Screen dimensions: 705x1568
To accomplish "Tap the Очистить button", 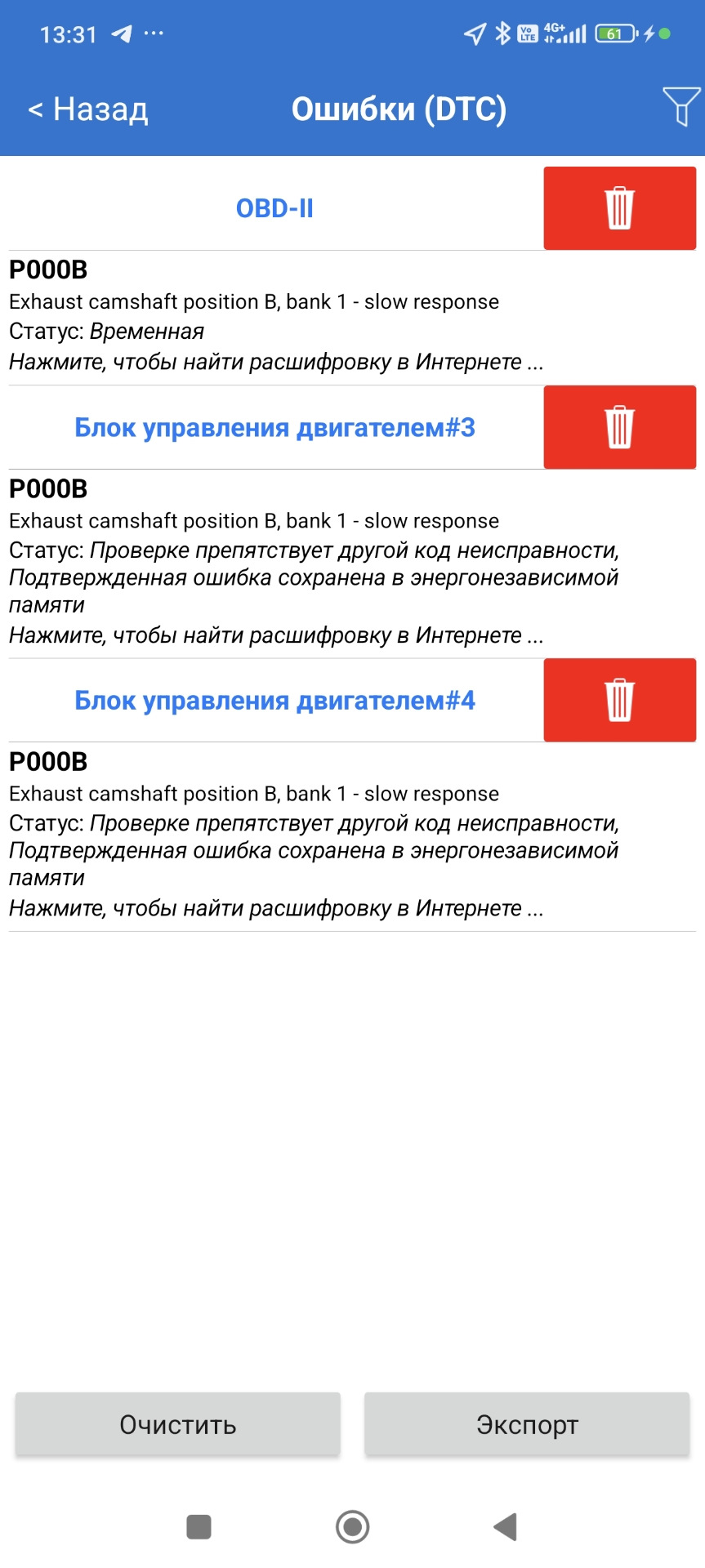I will pyautogui.click(x=177, y=1424).
